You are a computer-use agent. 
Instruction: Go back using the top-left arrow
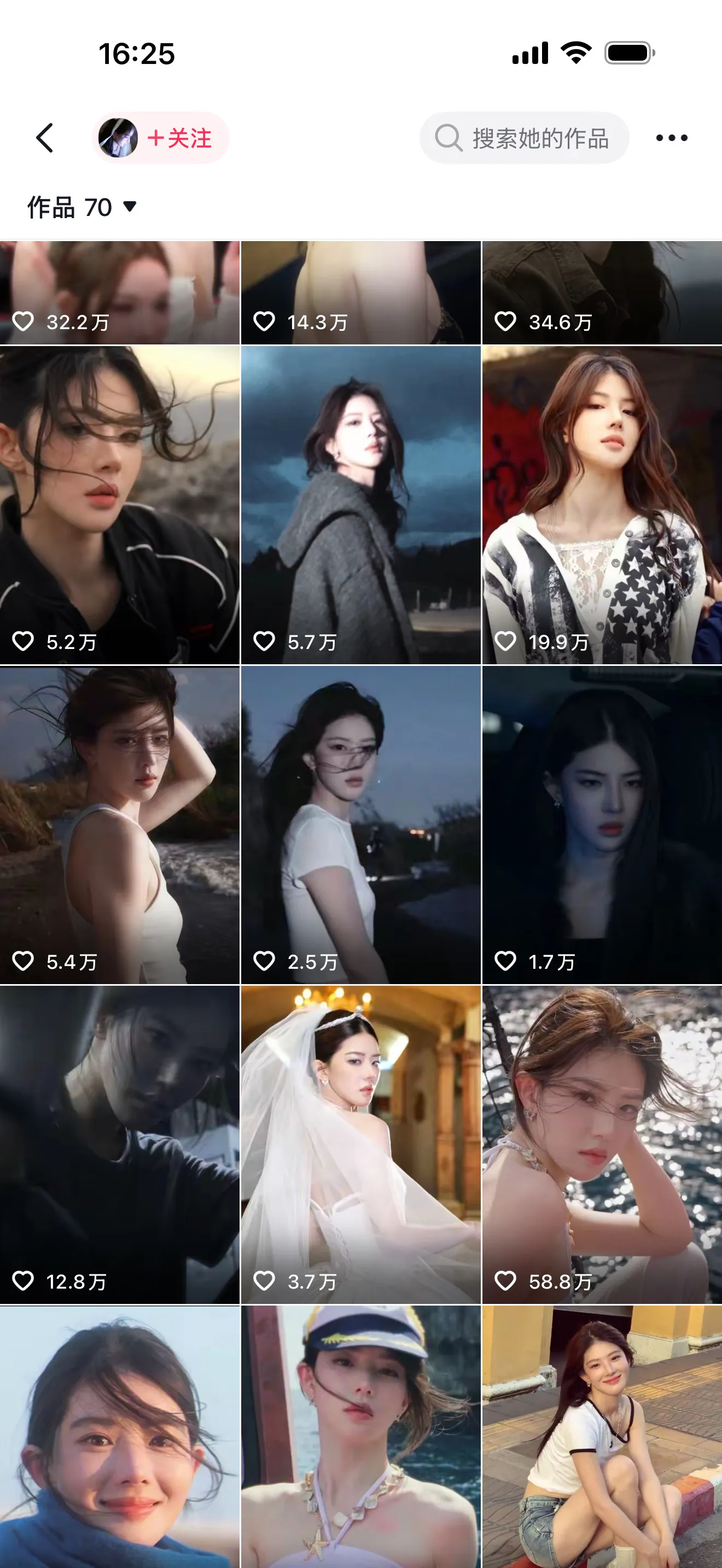click(45, 138)
